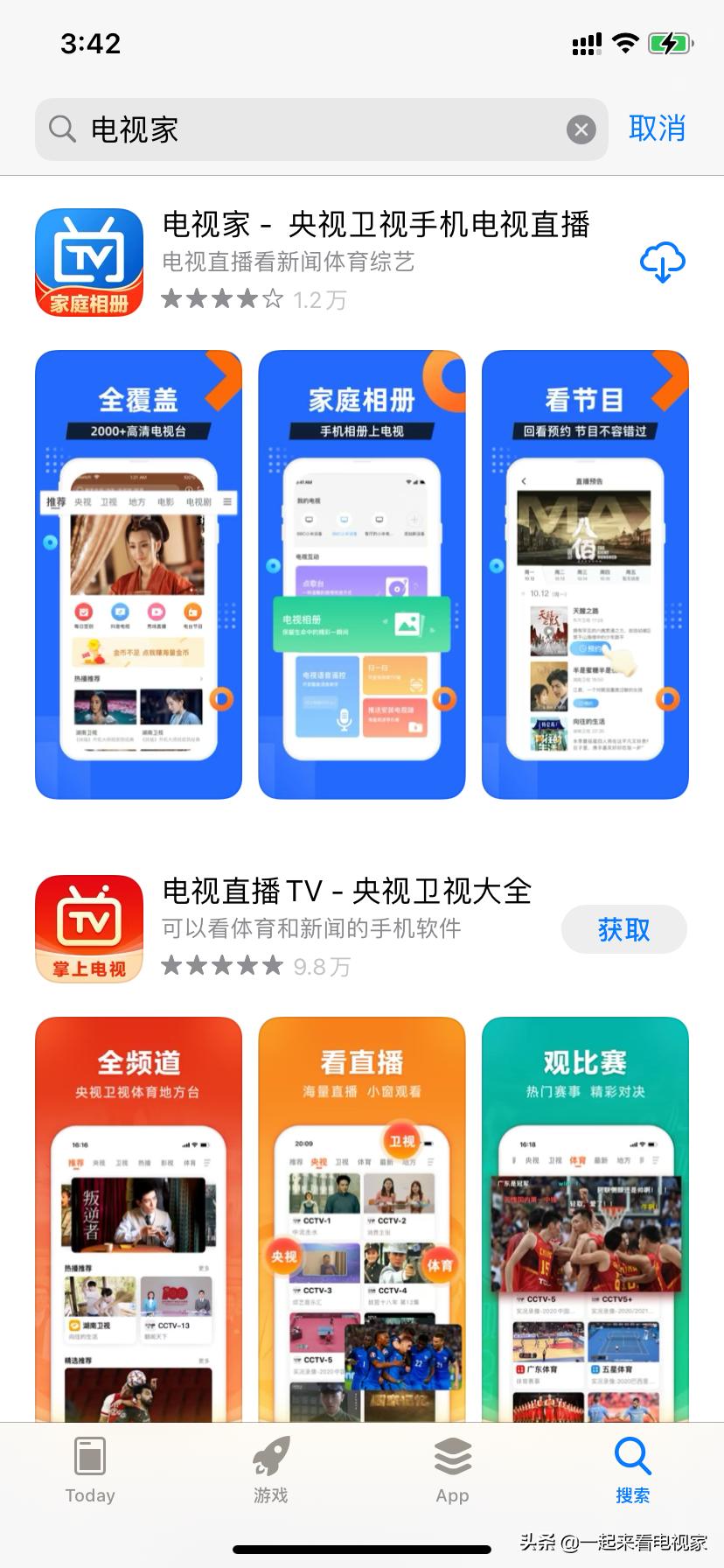The height and width of the screenshot is (1568, 724).
Task: Switch to the 游戏 tab
Action: click(271, 1470)
